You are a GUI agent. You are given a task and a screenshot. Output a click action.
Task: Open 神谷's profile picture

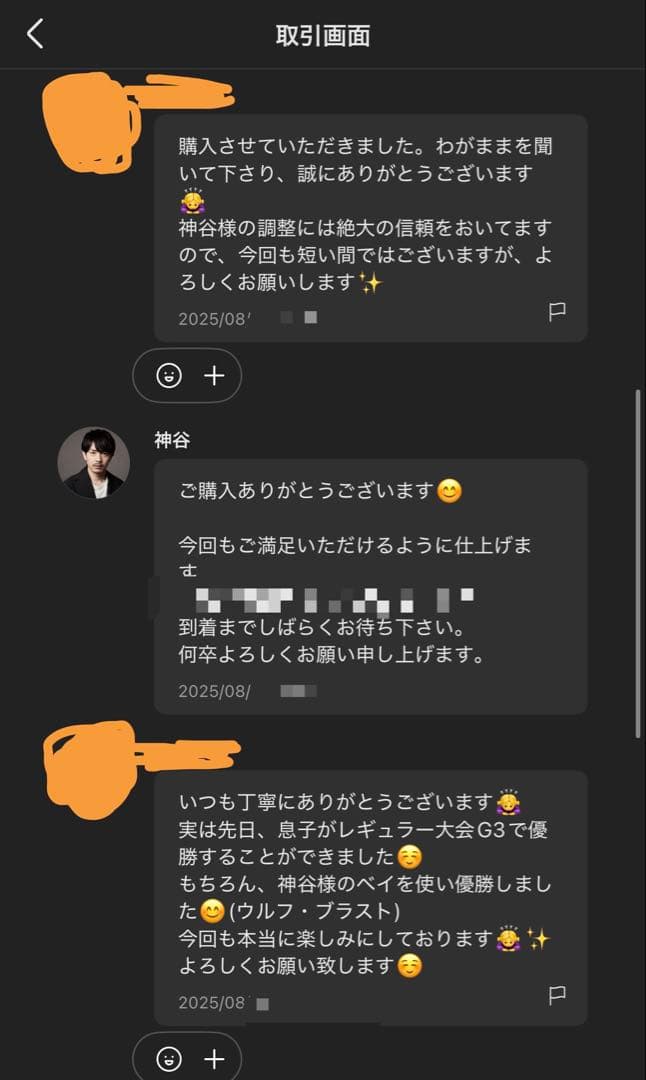click(93, 463)
